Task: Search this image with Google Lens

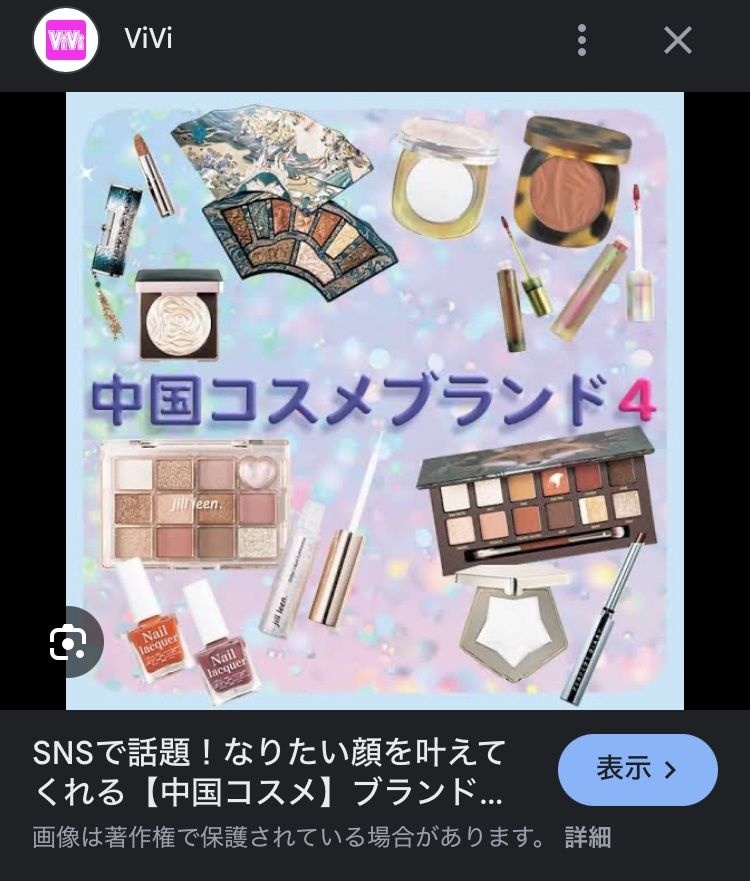Action: point(68,642)
